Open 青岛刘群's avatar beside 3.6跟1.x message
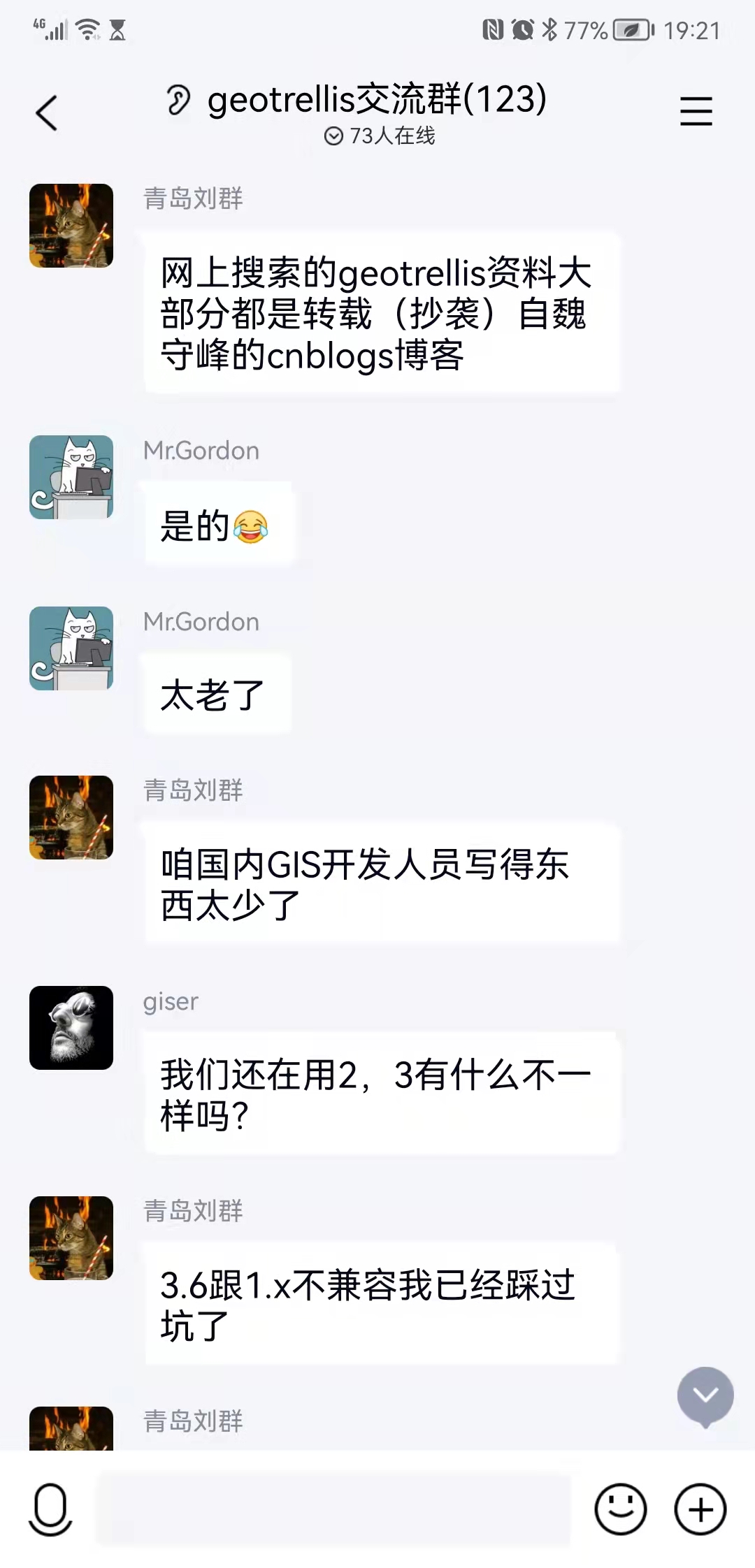The width and height of the screenshot is (755, 1568). [71, 1238]
